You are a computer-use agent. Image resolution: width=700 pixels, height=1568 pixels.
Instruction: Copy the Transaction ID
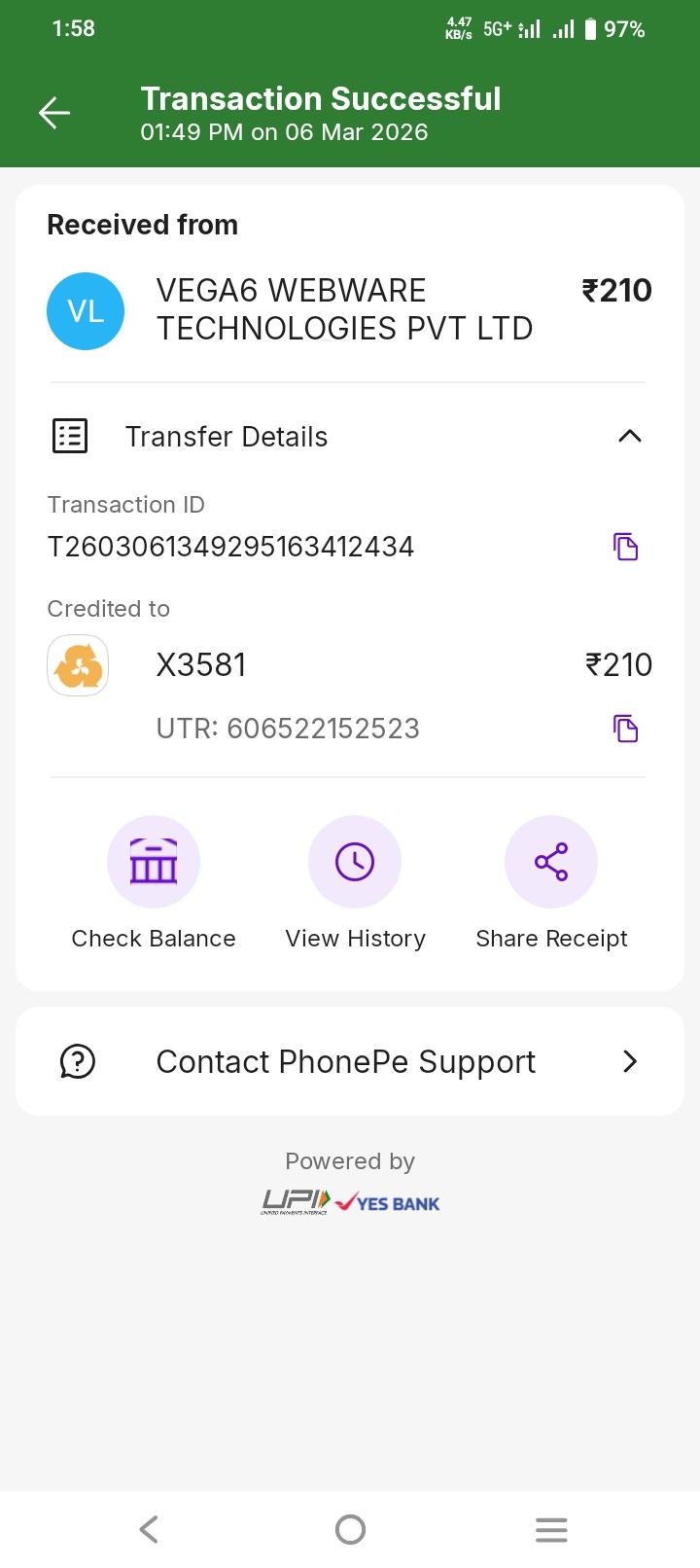pos(625,547)
